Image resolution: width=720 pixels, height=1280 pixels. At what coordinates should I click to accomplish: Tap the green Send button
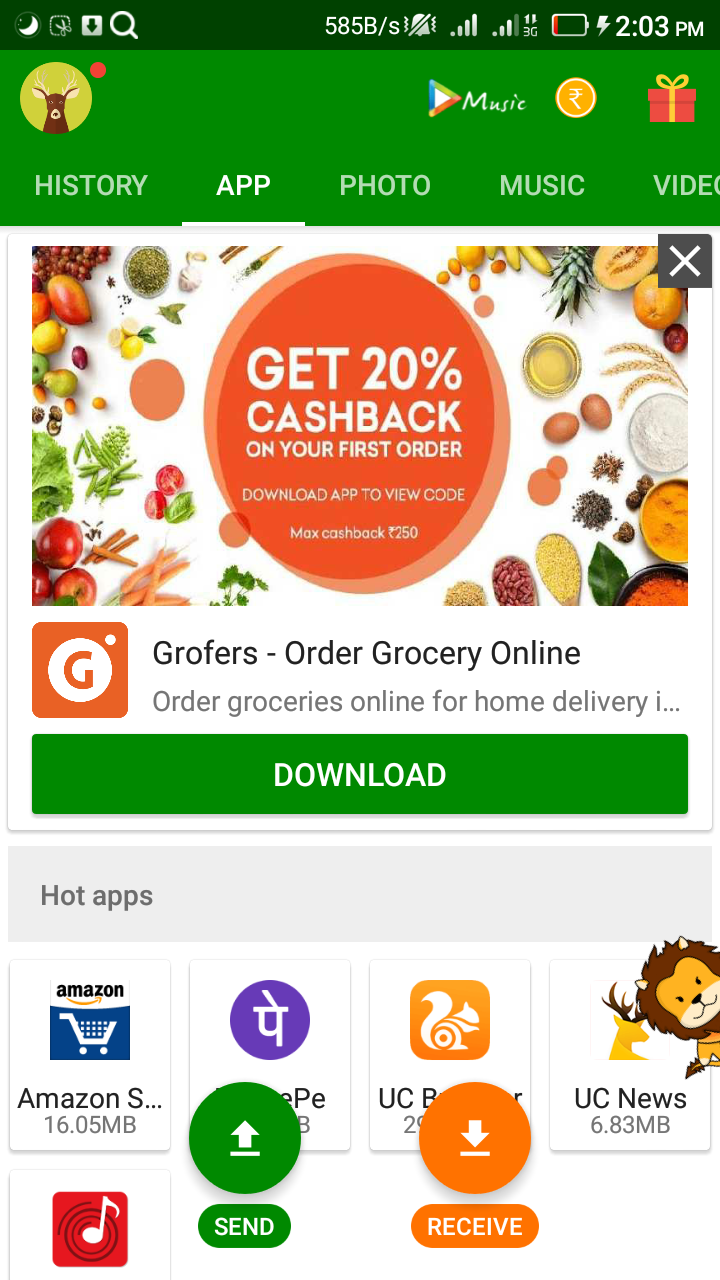tap(245, 1138)
